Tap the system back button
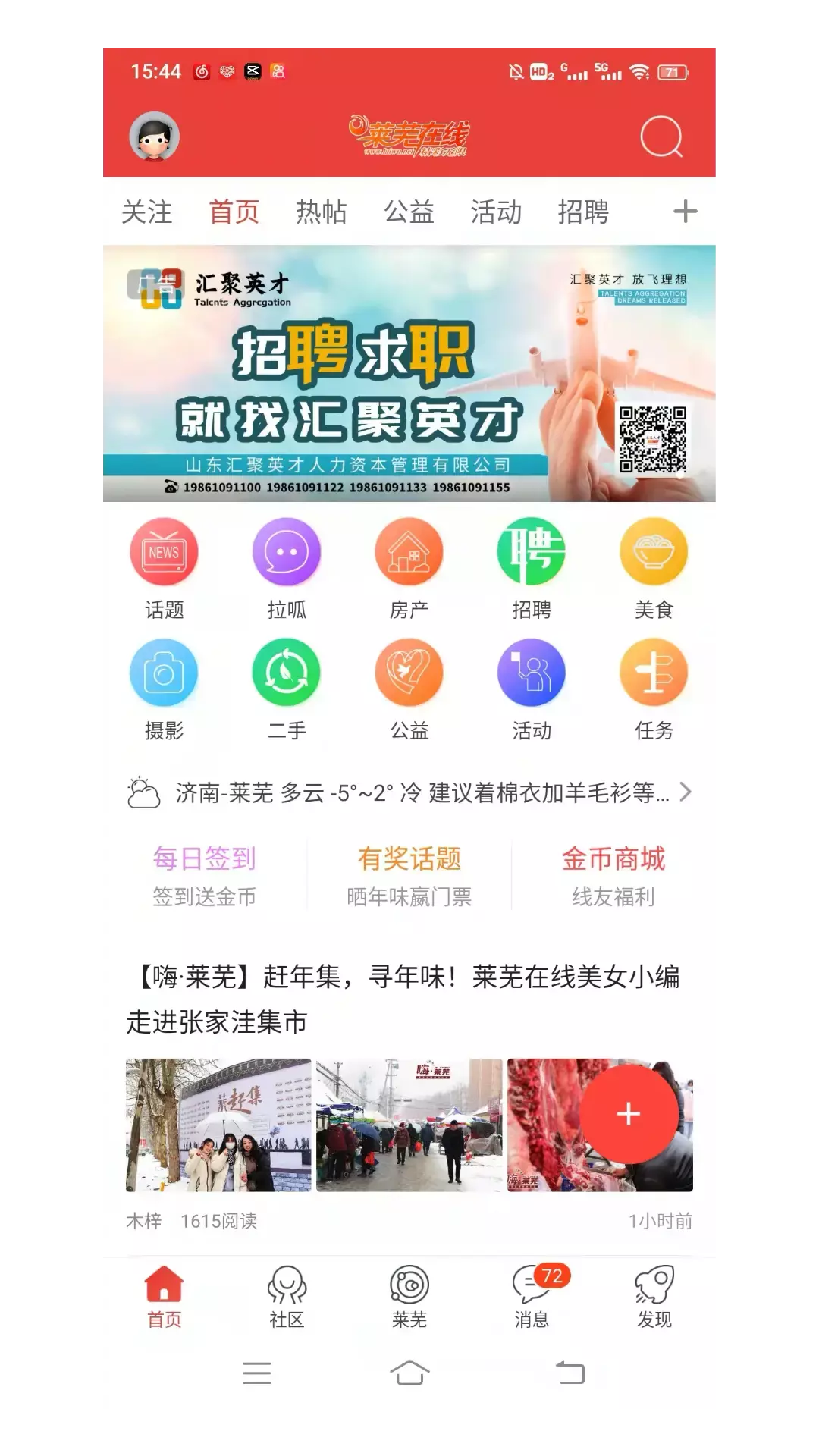This screenshot has height=1456, width=819. 570,1373
